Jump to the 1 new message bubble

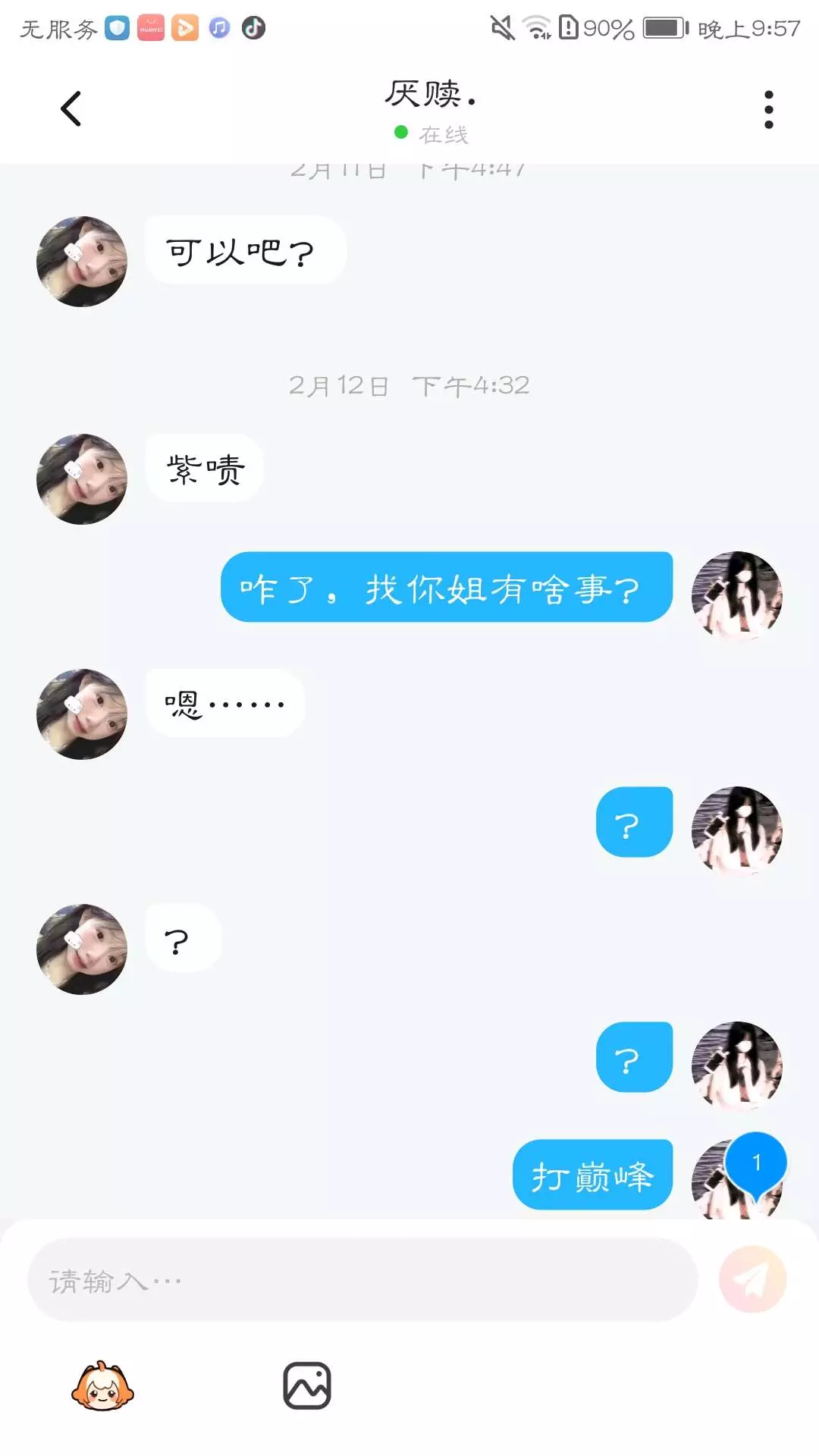[755, 1164]
